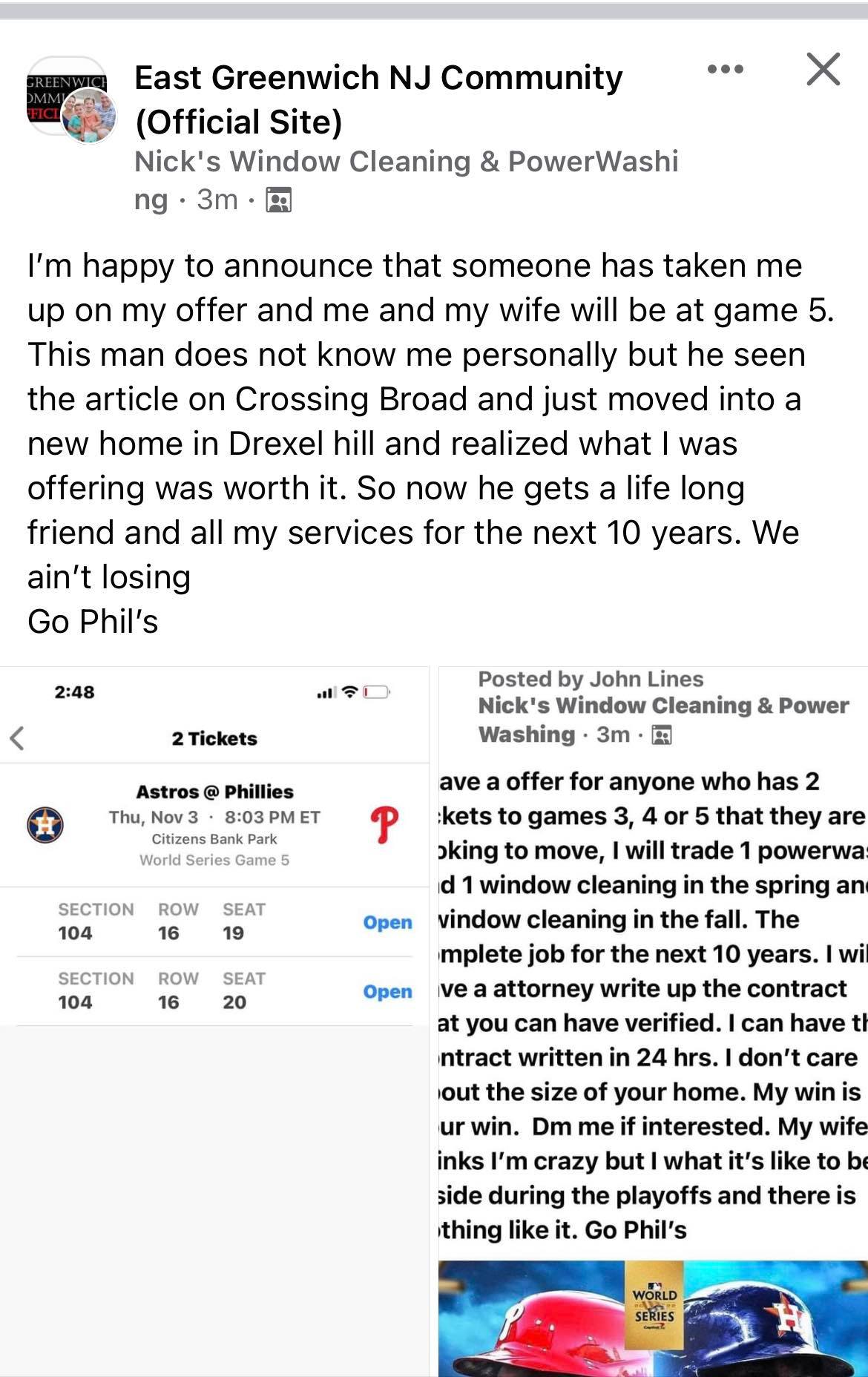This screenshot has width=868, height=1377.
Task: Open the post's three-dot options menu
Action: 725,70
